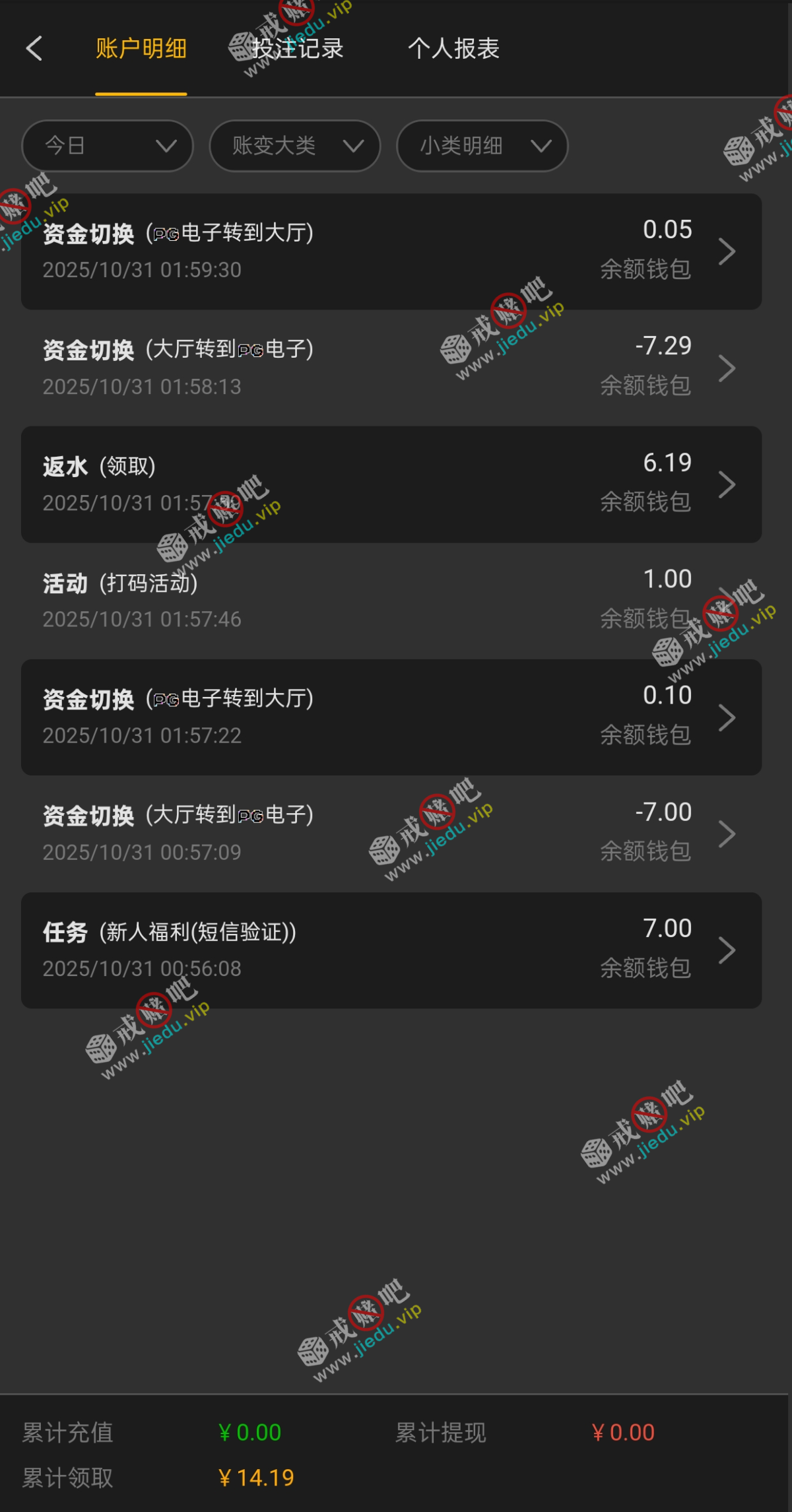Open the 今日 date dropdown
Viewport: 792px width, 1512px height.
click(x=108, y=146)
